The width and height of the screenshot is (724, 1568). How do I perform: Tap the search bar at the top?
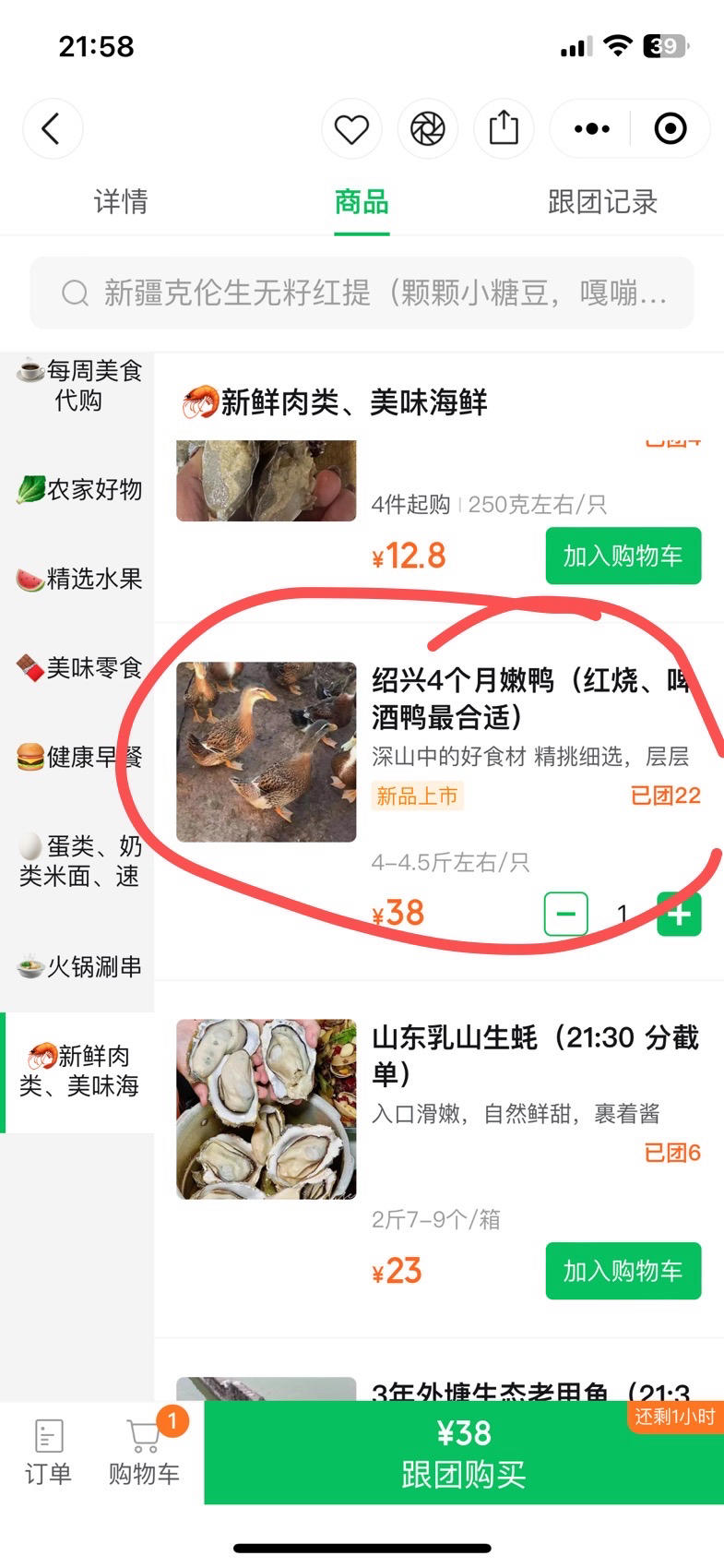[x=362, y=293]
